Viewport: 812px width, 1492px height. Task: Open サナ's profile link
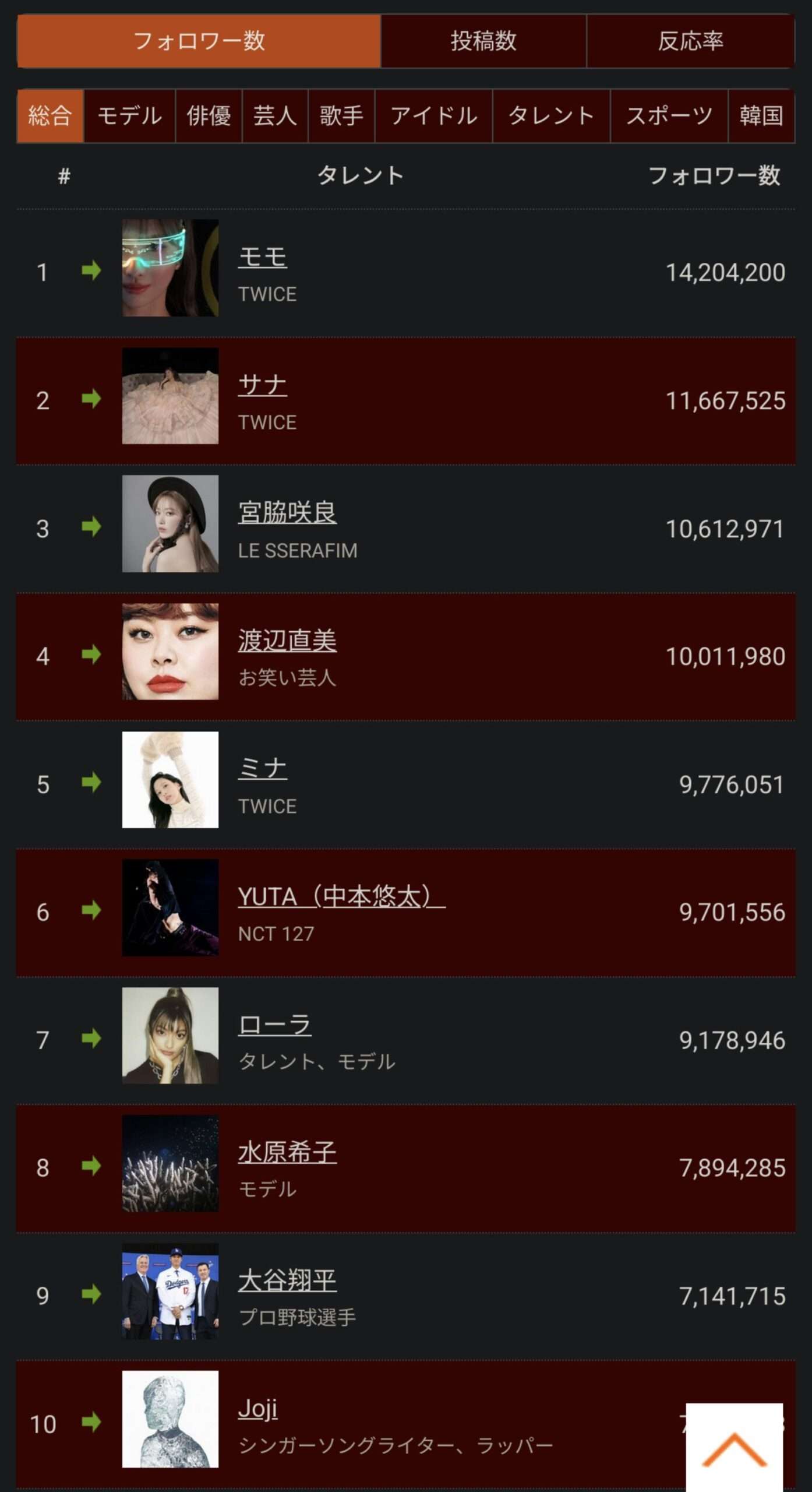pos(263,385)
